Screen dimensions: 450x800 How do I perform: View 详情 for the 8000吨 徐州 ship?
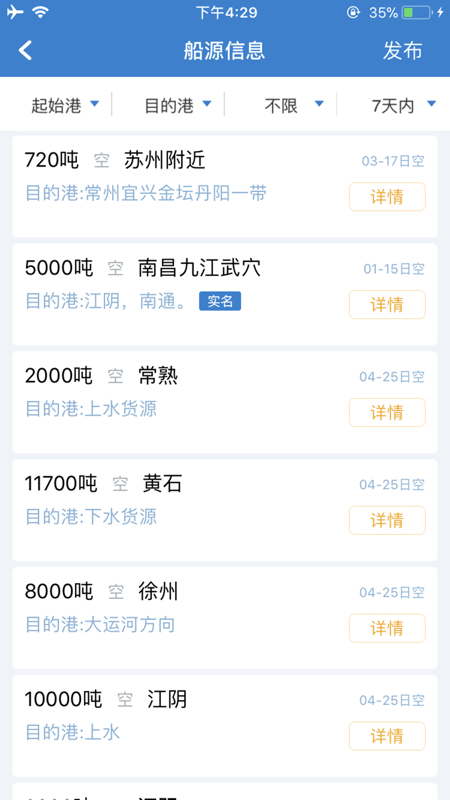pyautogui.click(x=387, y=628)
